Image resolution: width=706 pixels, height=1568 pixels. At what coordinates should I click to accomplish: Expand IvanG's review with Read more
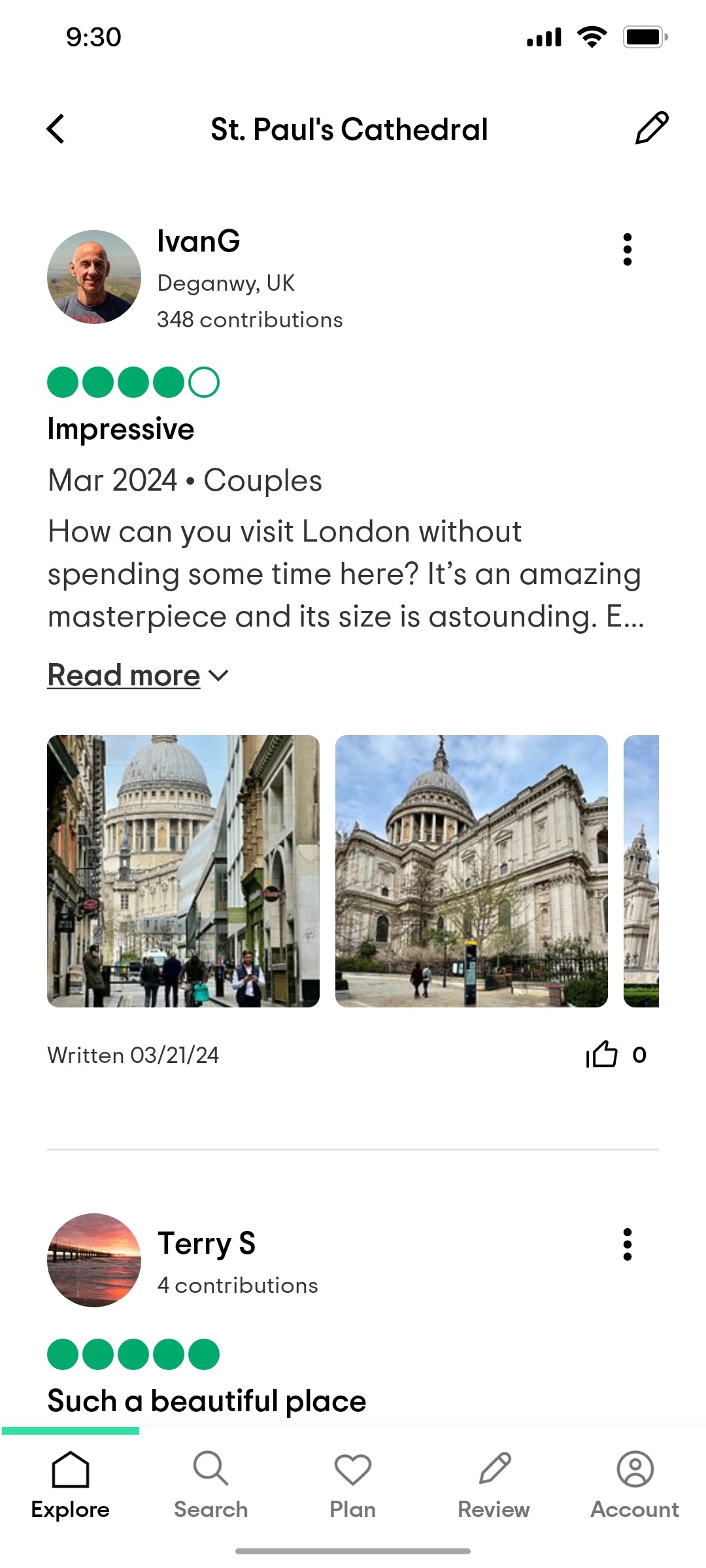click(x=123, y=675)
